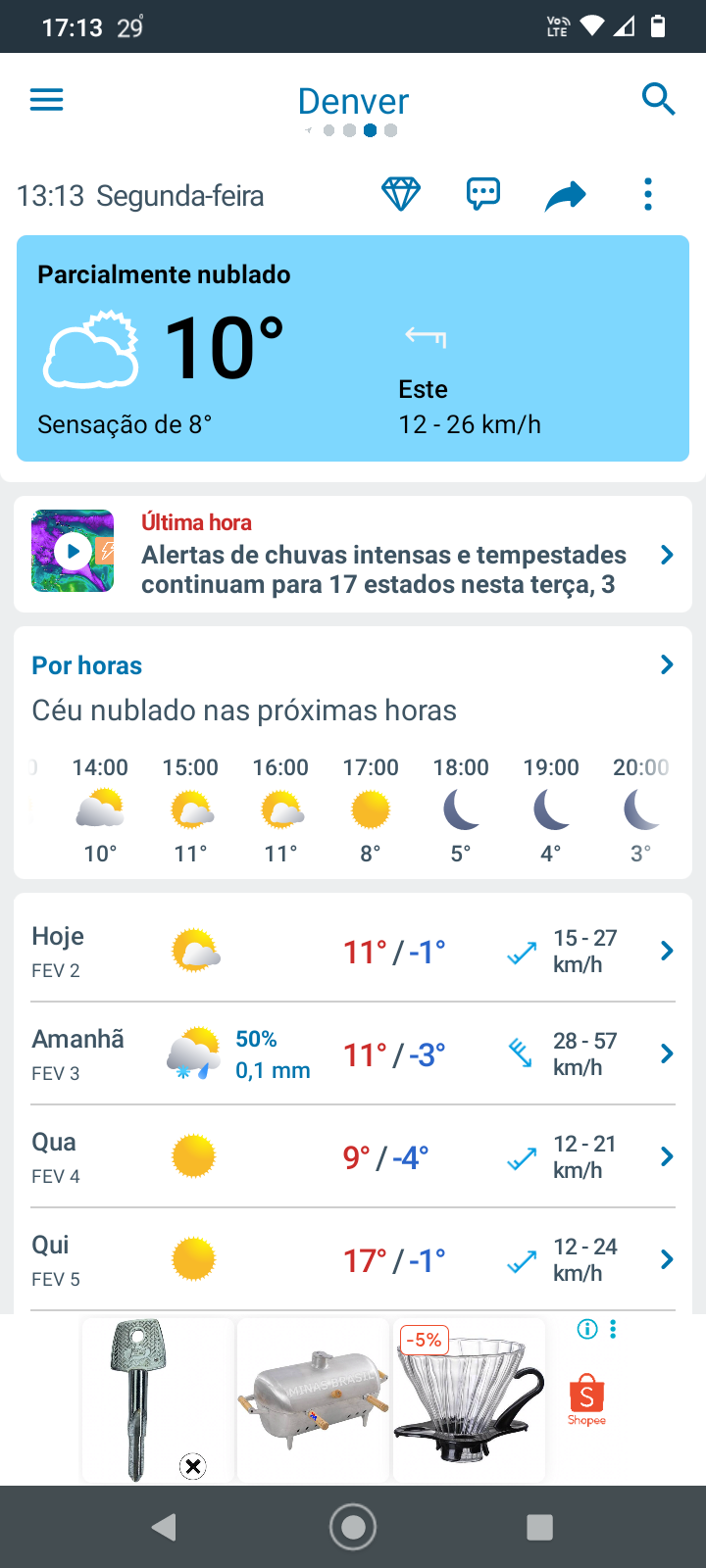Viewport: 706px width, 1568px height.
Task: Open the chat bubble feedback icon
Action: point(483,195)
